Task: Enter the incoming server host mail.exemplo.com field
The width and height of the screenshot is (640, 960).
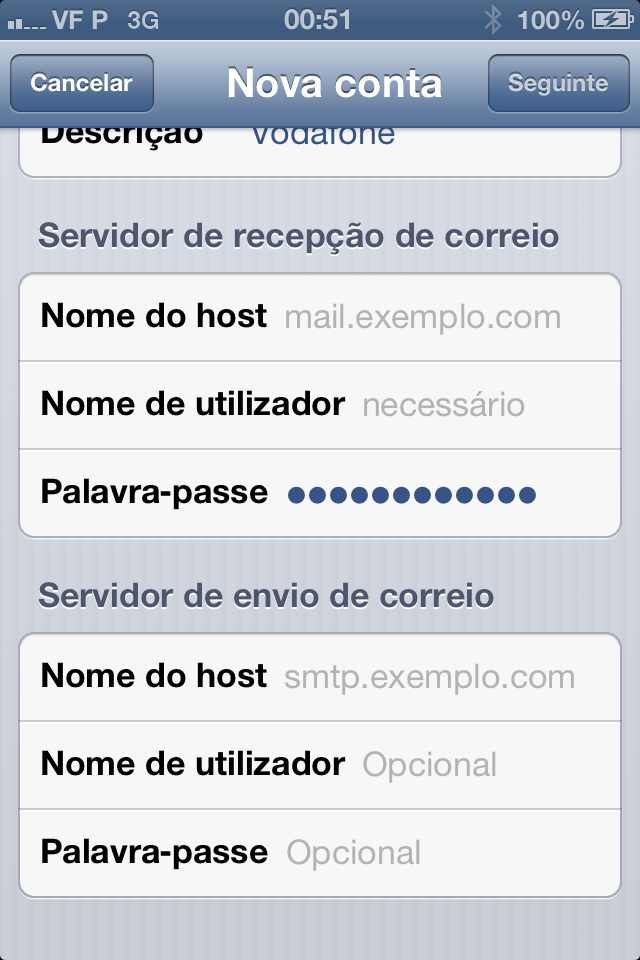Action: pyautogui.click(x=422, y=318)
